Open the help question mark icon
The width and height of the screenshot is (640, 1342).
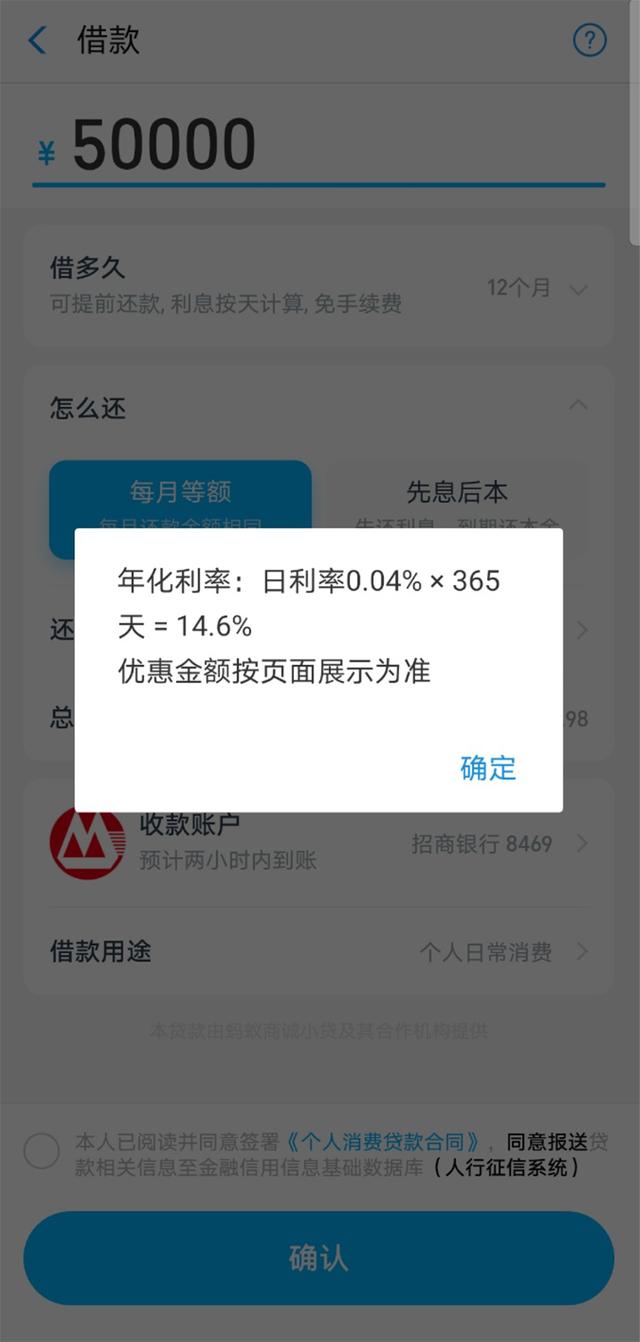(589, 41)
